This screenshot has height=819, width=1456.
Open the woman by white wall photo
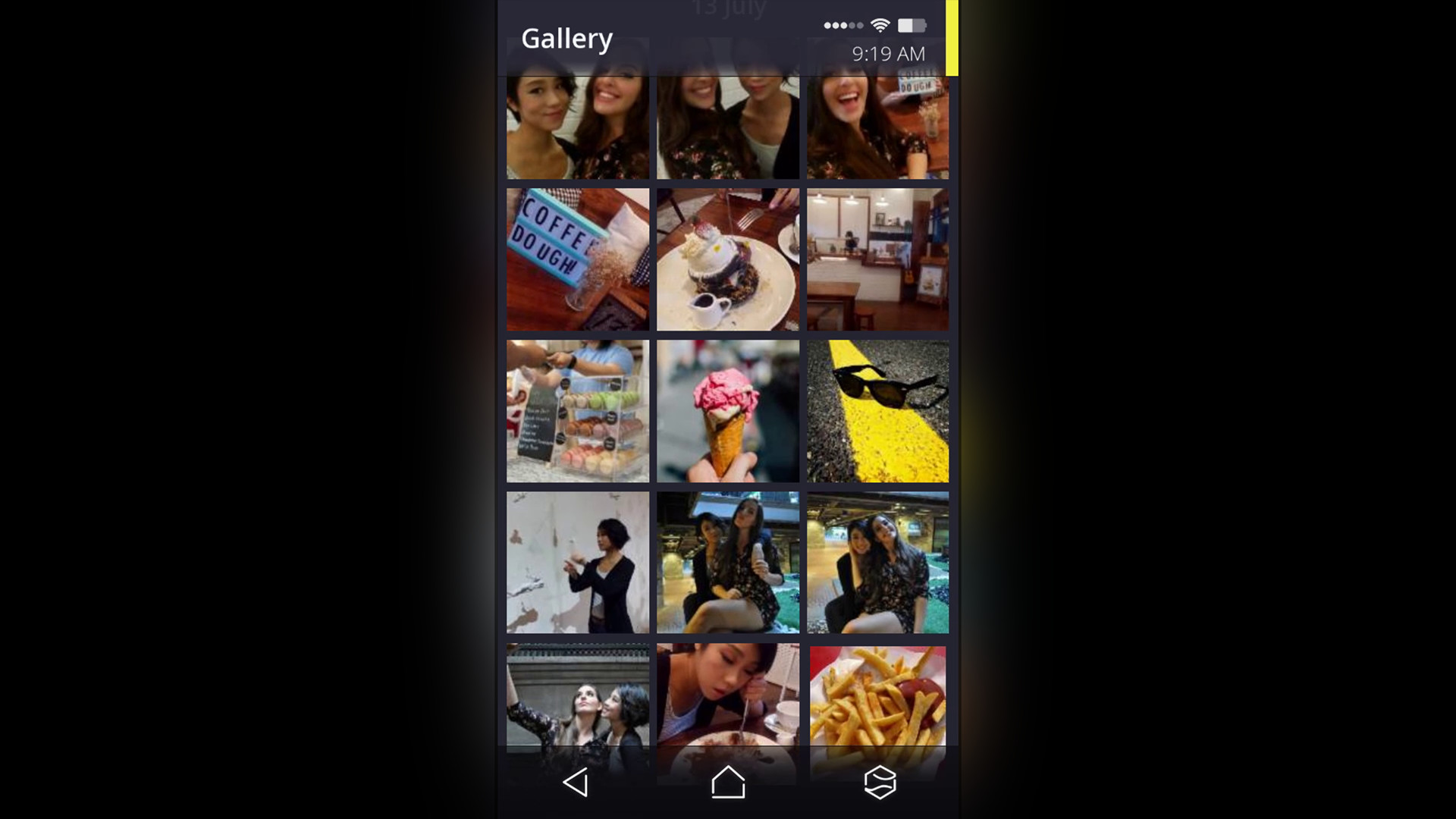tap(578, 562)
